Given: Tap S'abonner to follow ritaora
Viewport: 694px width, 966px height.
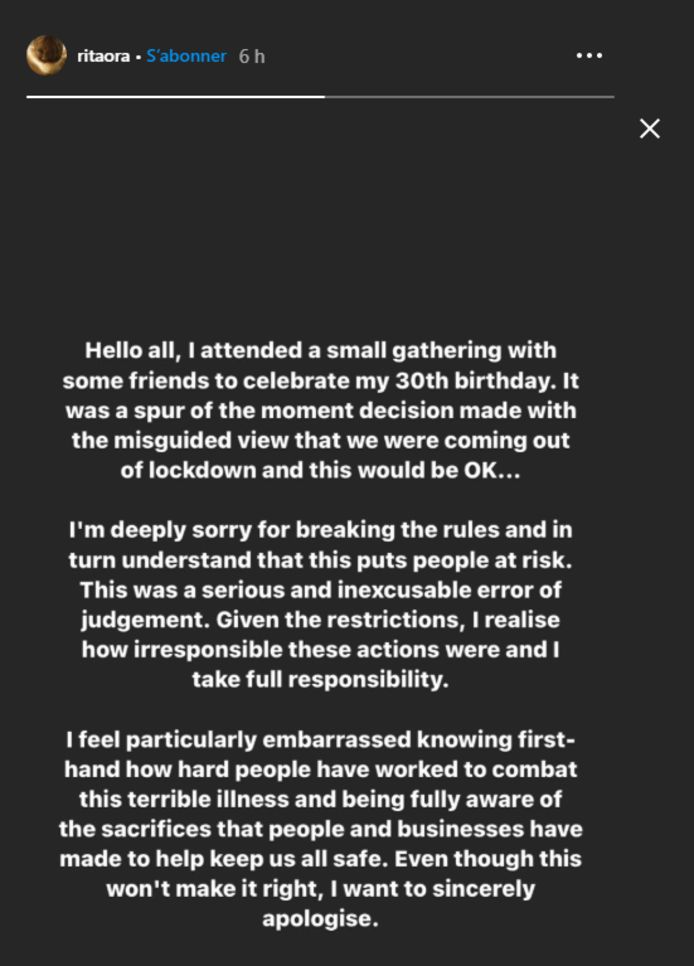Looking at the screenshot, I should pyautogui.click(x=186, y=56).
